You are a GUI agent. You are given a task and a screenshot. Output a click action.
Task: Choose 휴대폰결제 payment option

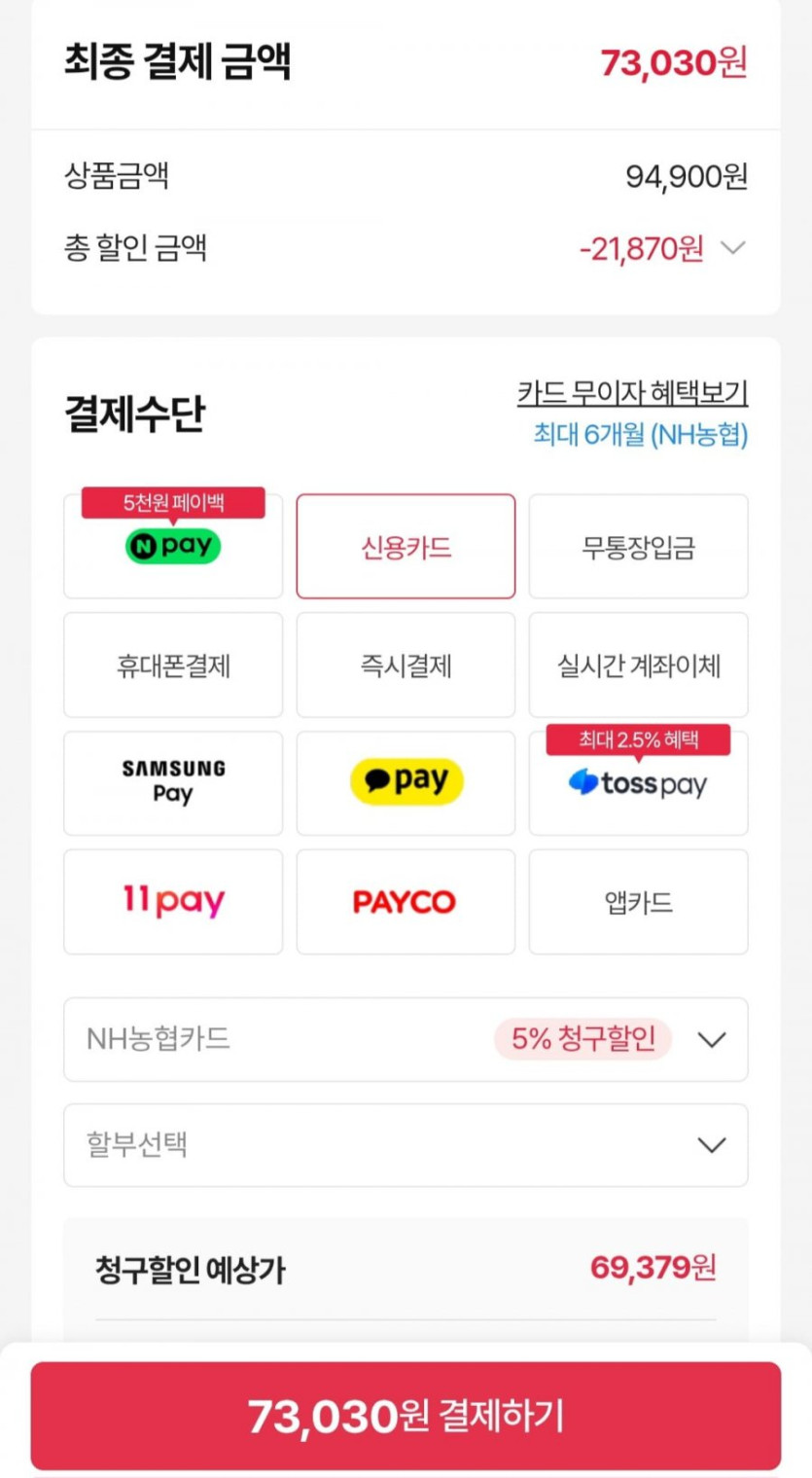point(173,666)
